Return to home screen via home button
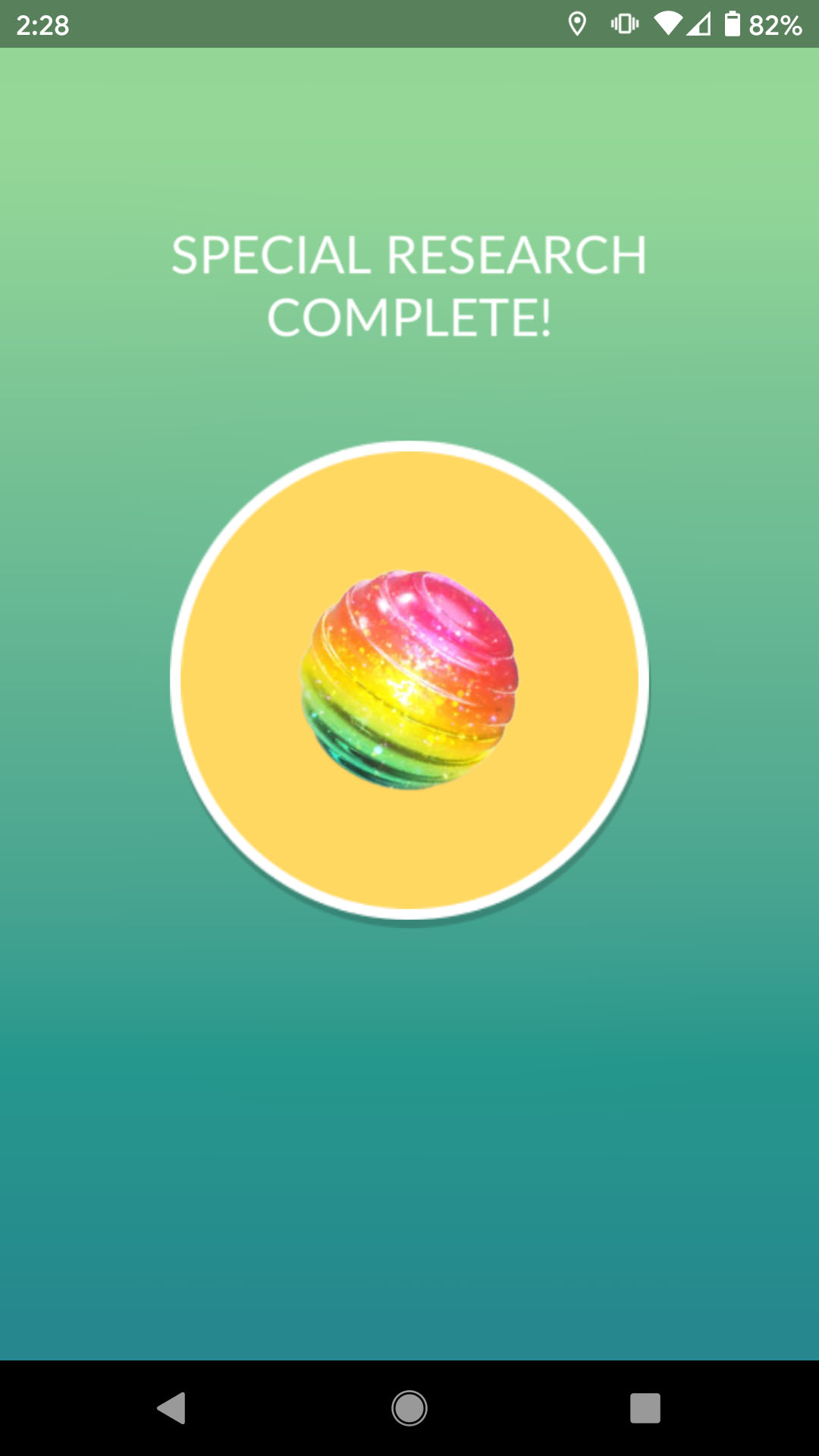 pos(409,1408)
